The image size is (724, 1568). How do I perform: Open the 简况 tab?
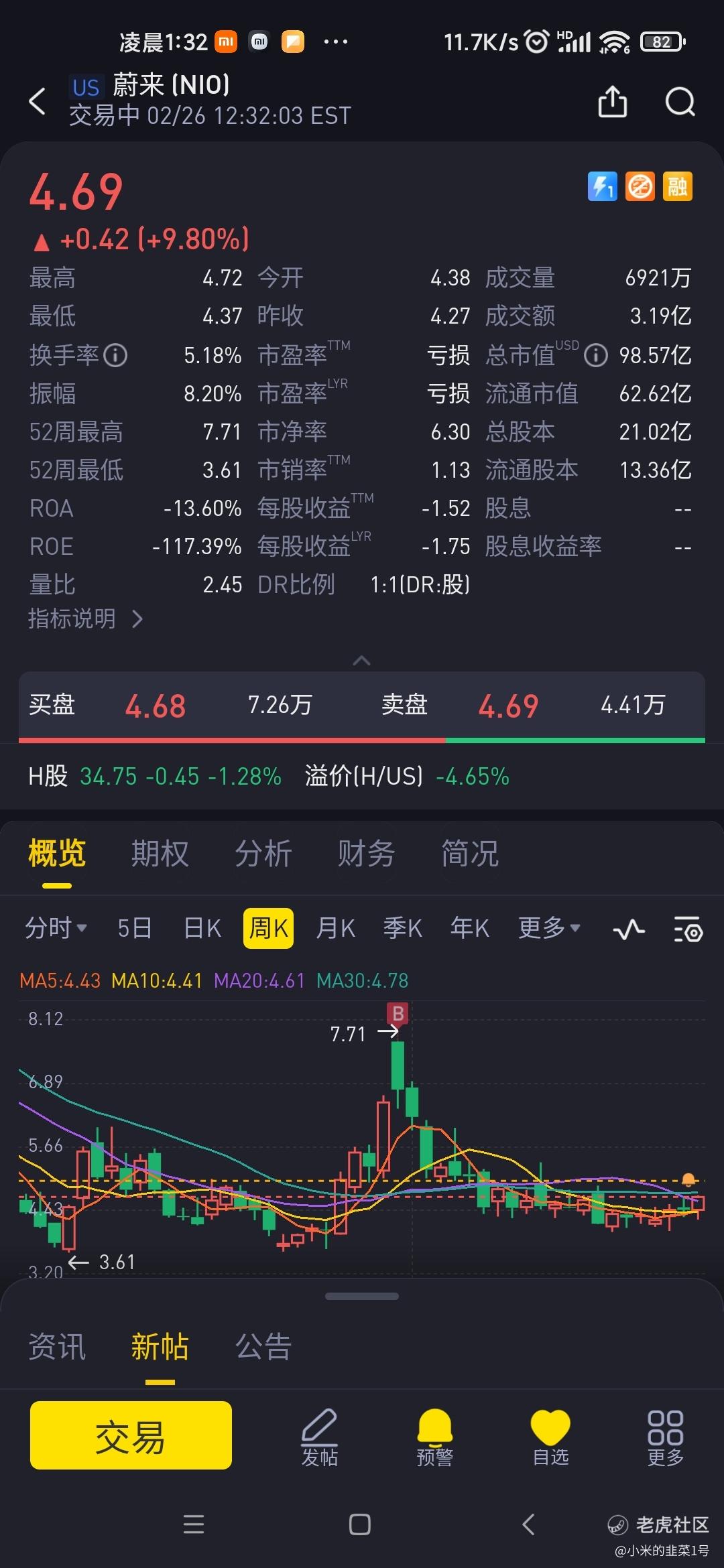(469, 854)
